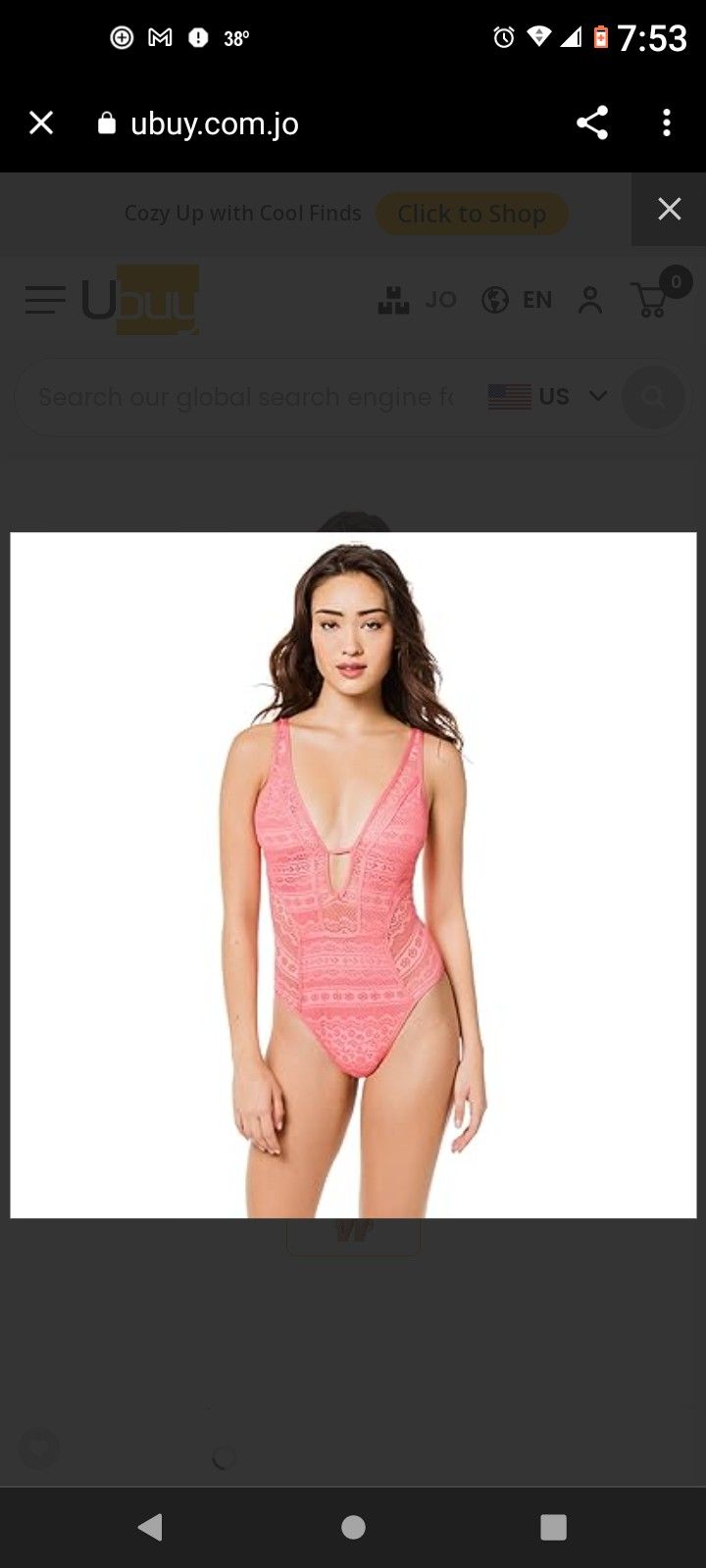Go back with the system back button
This screenshot has width=706, height=1568.
click(x=150, y=1527)
